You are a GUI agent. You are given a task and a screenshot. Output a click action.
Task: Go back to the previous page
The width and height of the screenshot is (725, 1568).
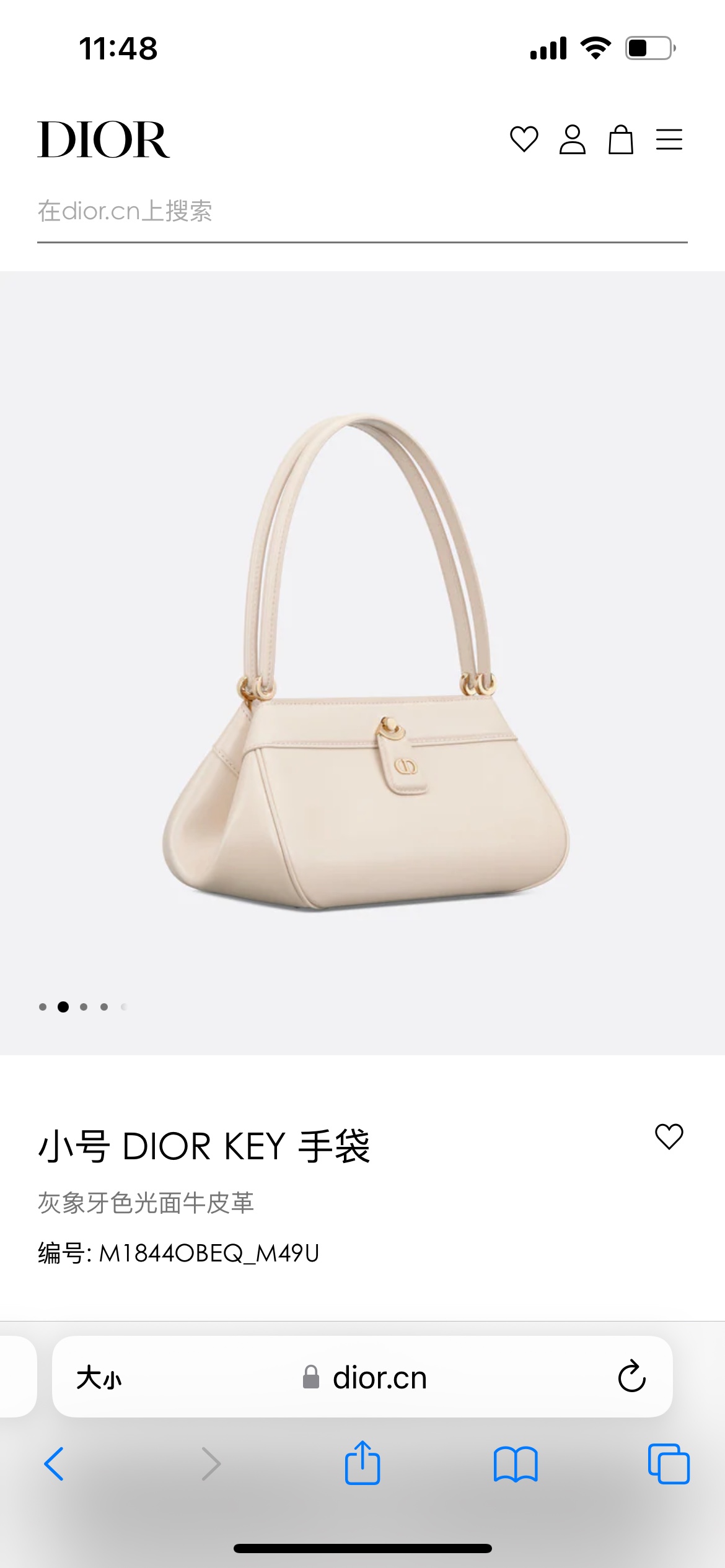tap(54, 1464)
